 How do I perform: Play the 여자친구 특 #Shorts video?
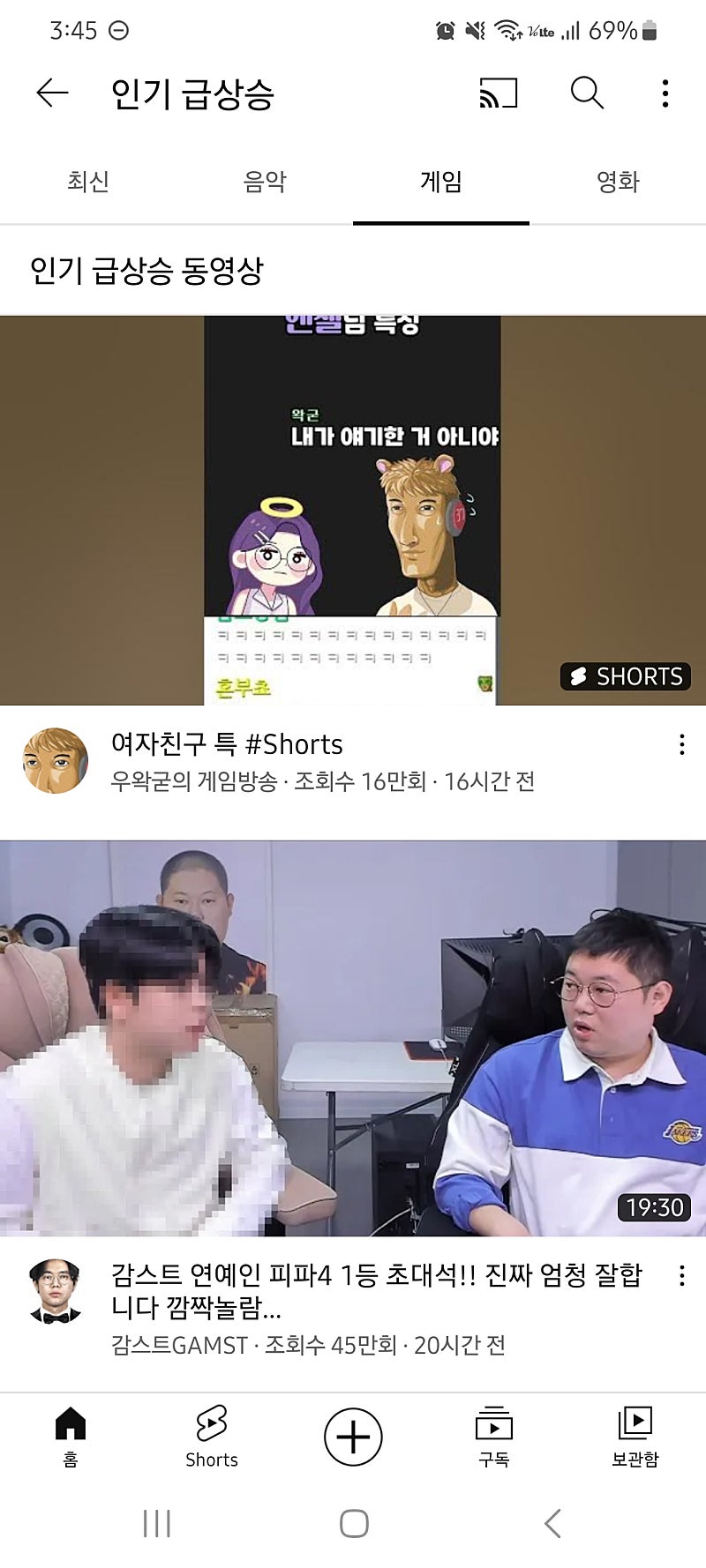(x=353, y=510)
